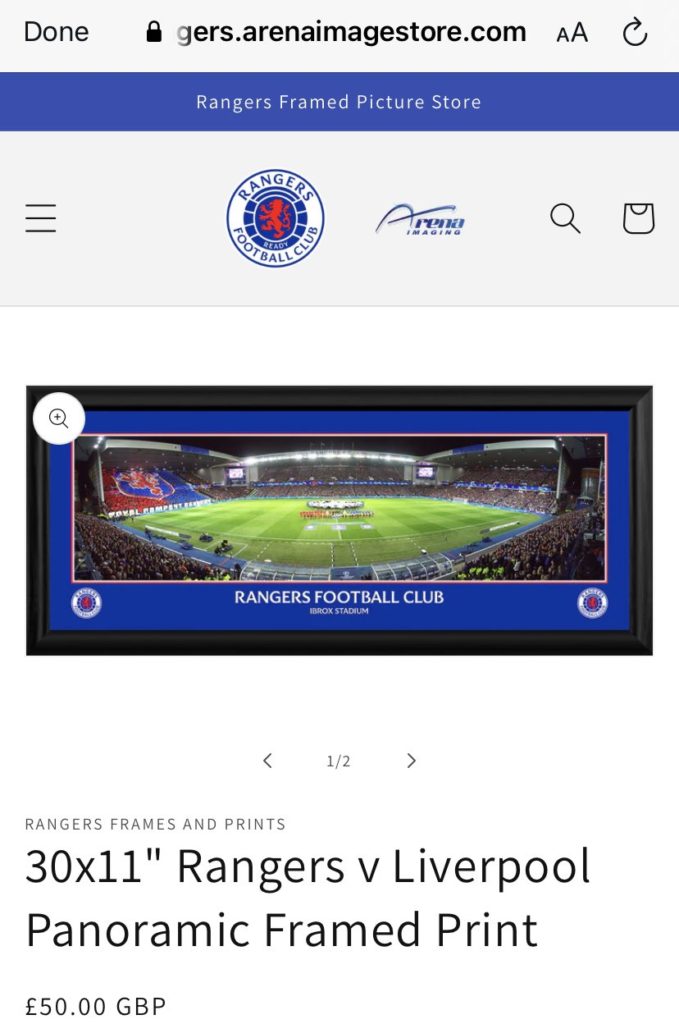This screenshot has width=679, height=1024.
Task: Show the next product image
Action: click(x=411, y=761)
